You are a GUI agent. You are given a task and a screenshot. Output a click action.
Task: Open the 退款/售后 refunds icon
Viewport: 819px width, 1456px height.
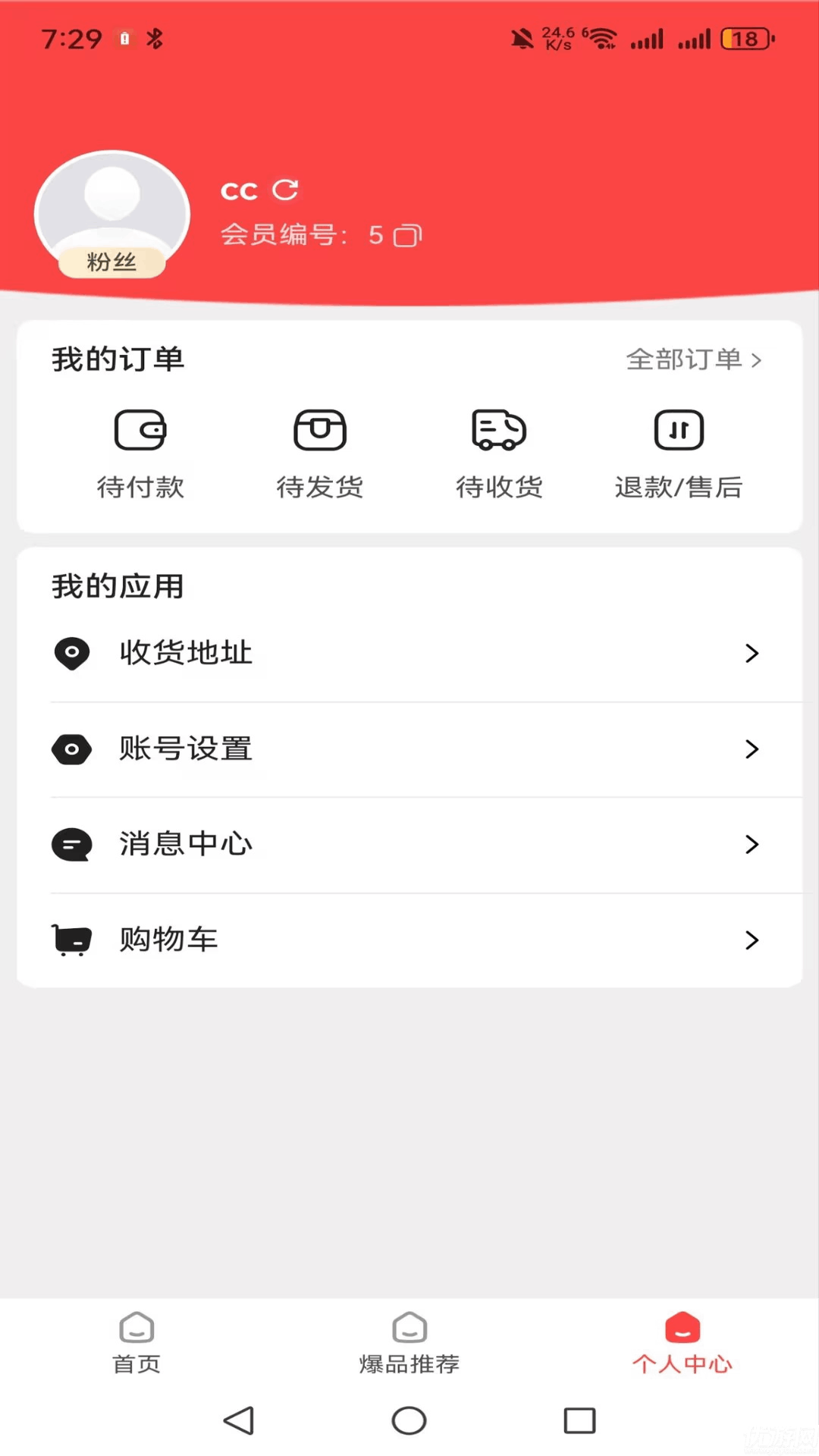click(x=678, y=429)
